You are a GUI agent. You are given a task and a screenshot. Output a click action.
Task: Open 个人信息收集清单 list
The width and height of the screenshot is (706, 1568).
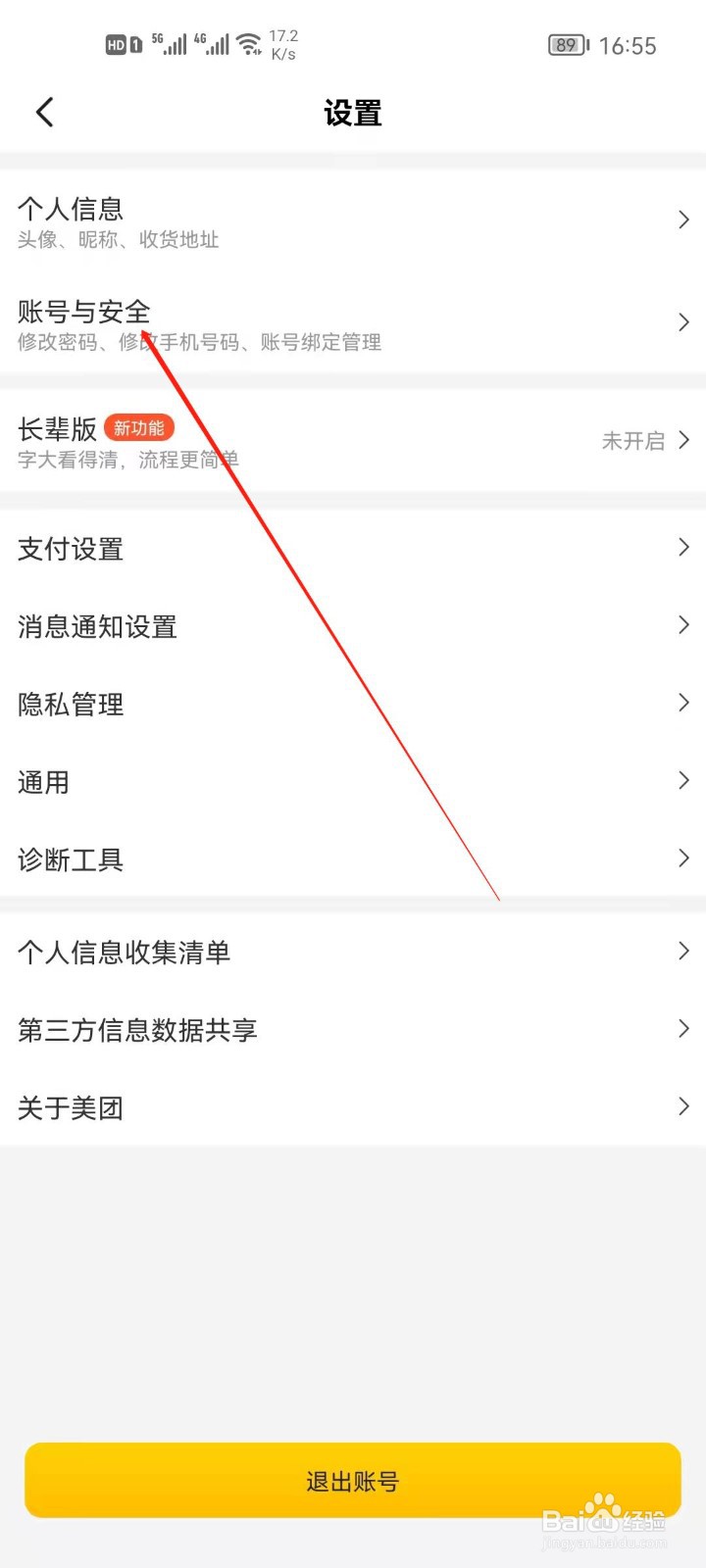[x=353, y=951]
